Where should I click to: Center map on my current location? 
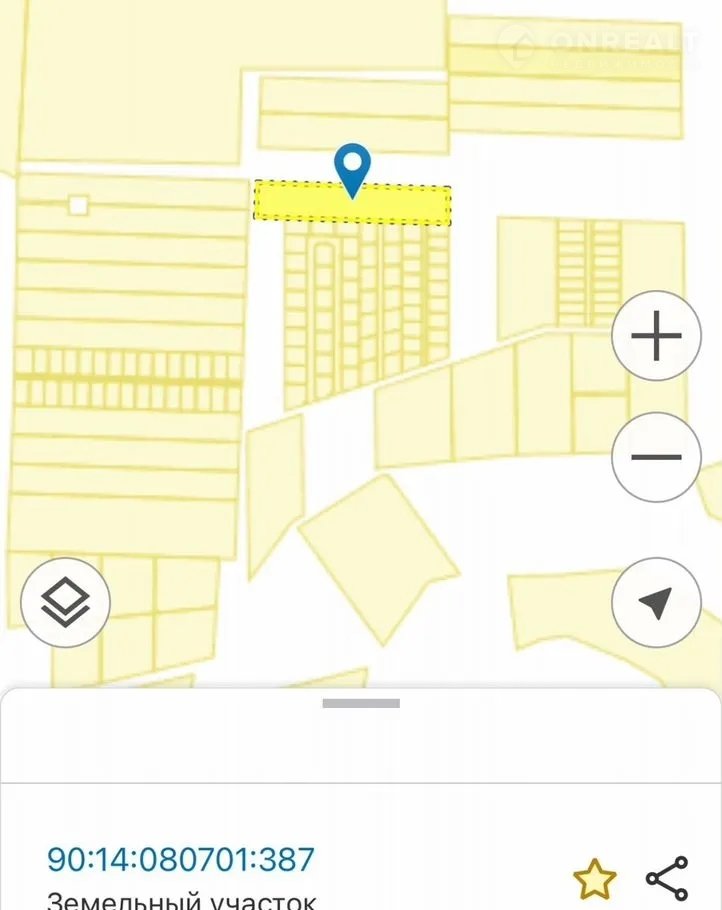[656, 602]
